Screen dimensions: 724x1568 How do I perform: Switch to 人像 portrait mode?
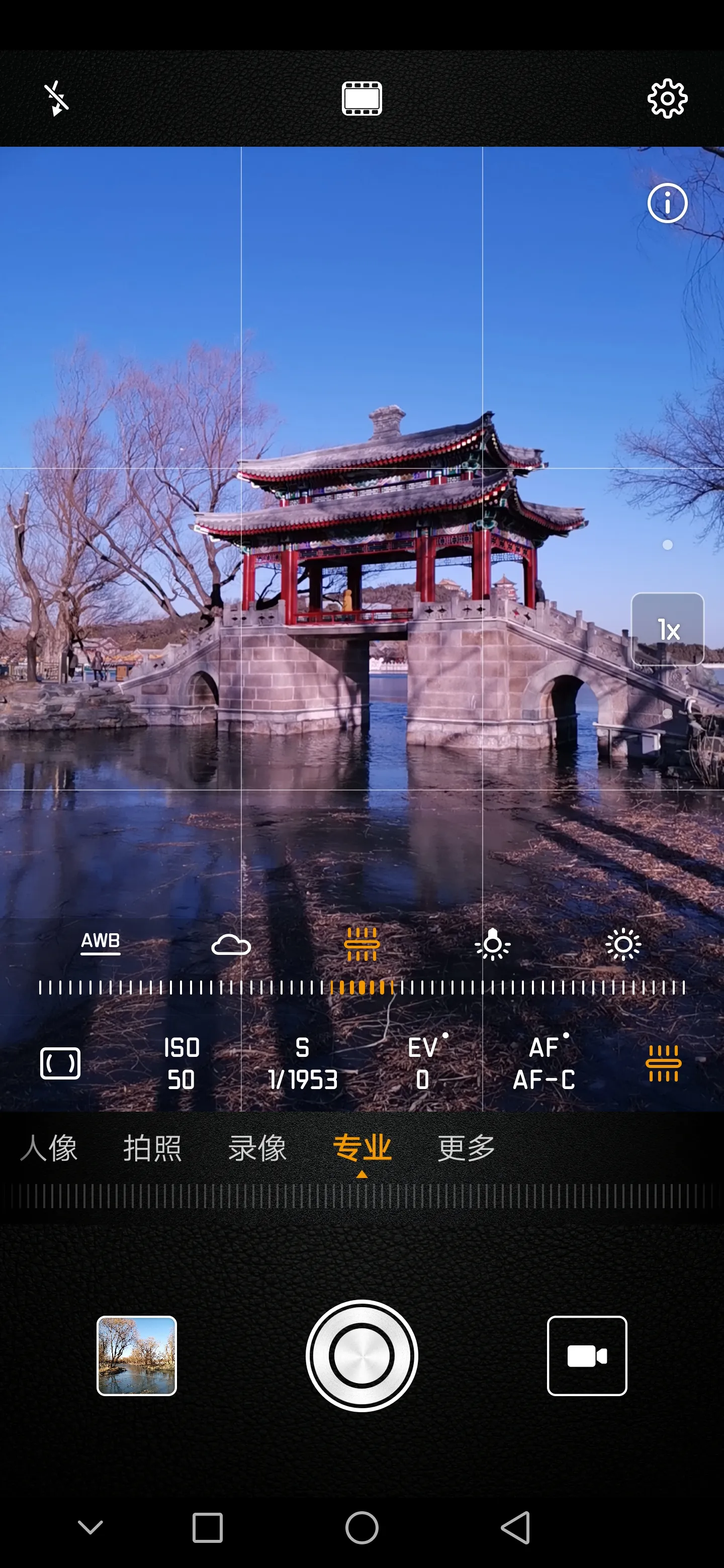pyautogui.click(x=49, y=1148)
